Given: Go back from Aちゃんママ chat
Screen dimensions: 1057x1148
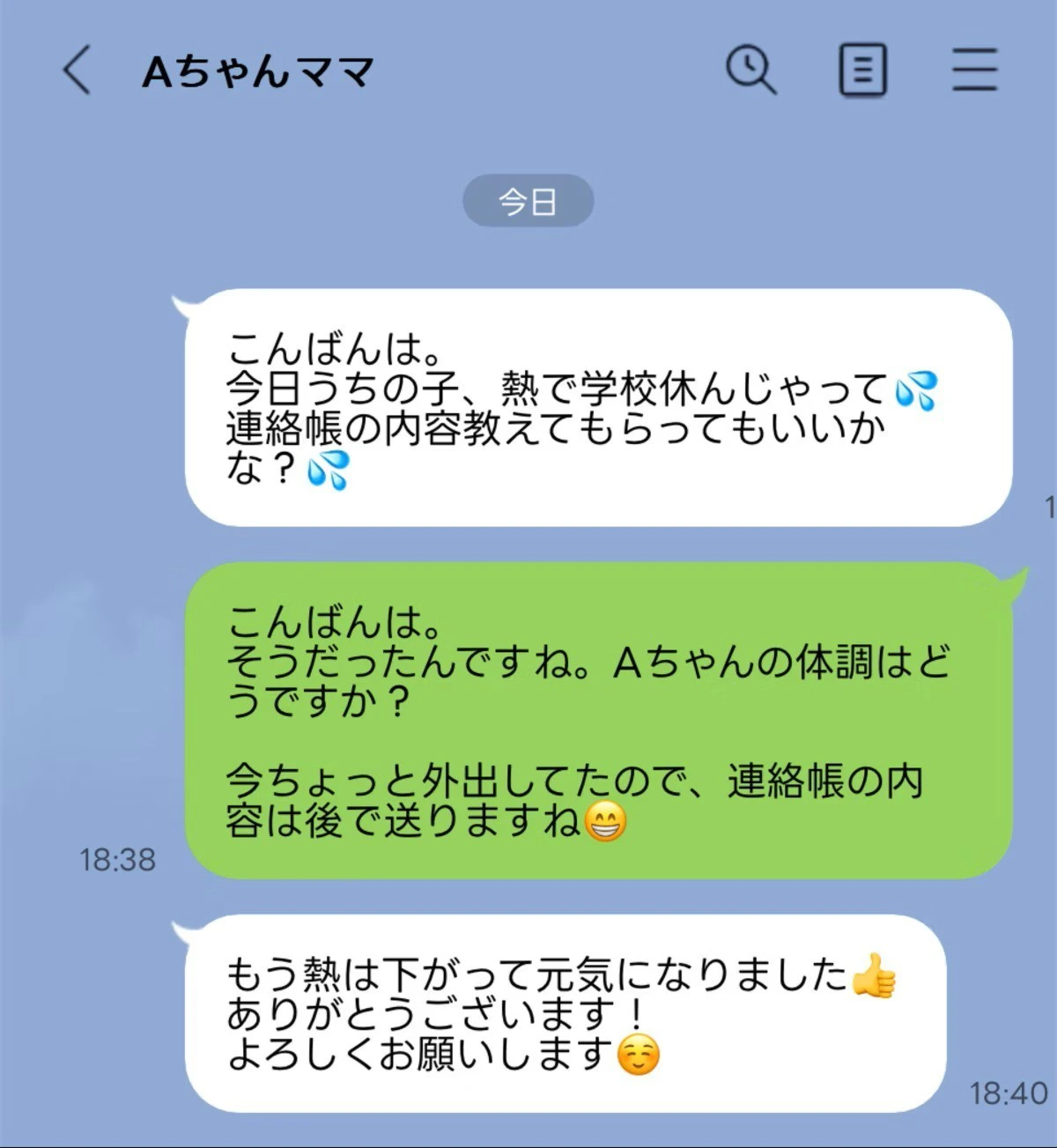Looking at the screenshot, I should pyautogui.click(x=77, y=70).
